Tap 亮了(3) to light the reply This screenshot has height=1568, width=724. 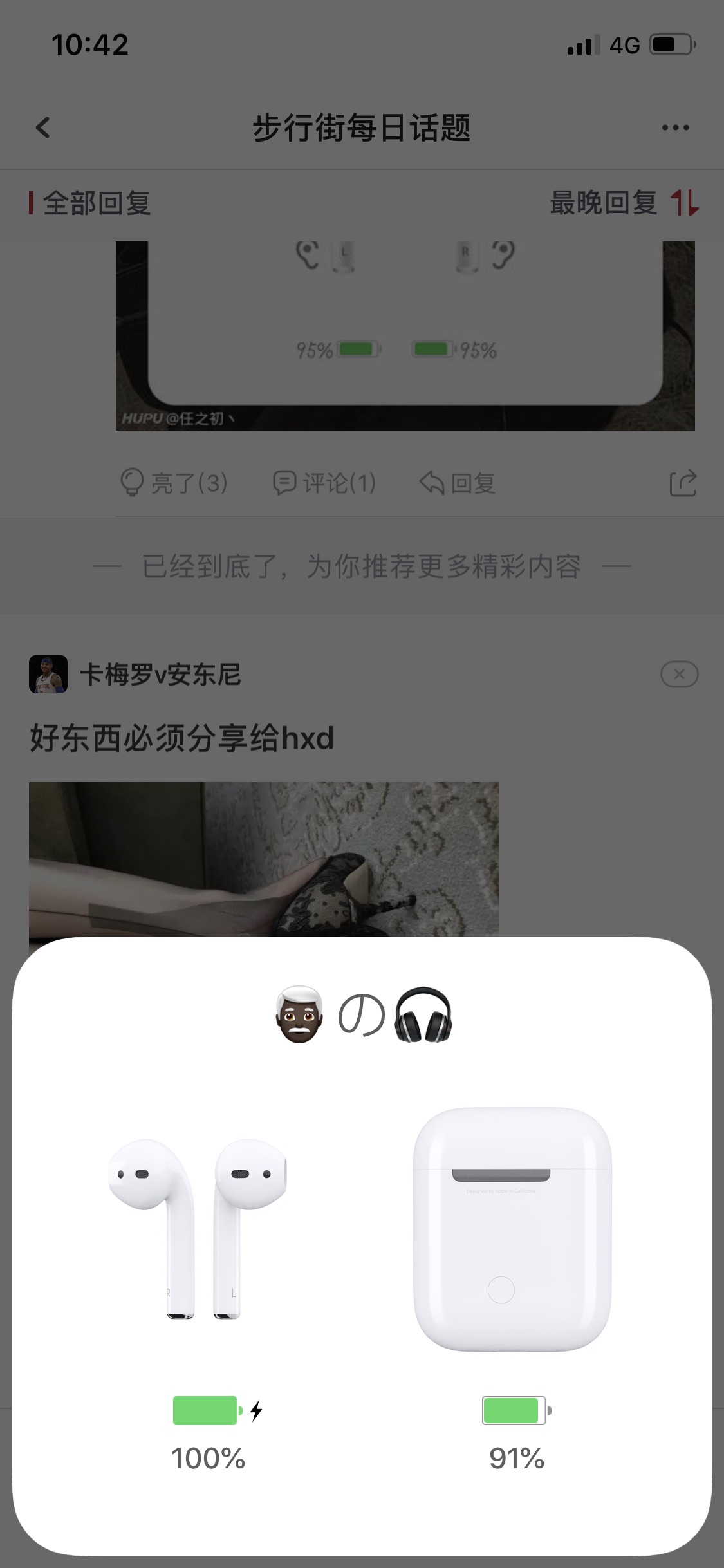[174, 482]
